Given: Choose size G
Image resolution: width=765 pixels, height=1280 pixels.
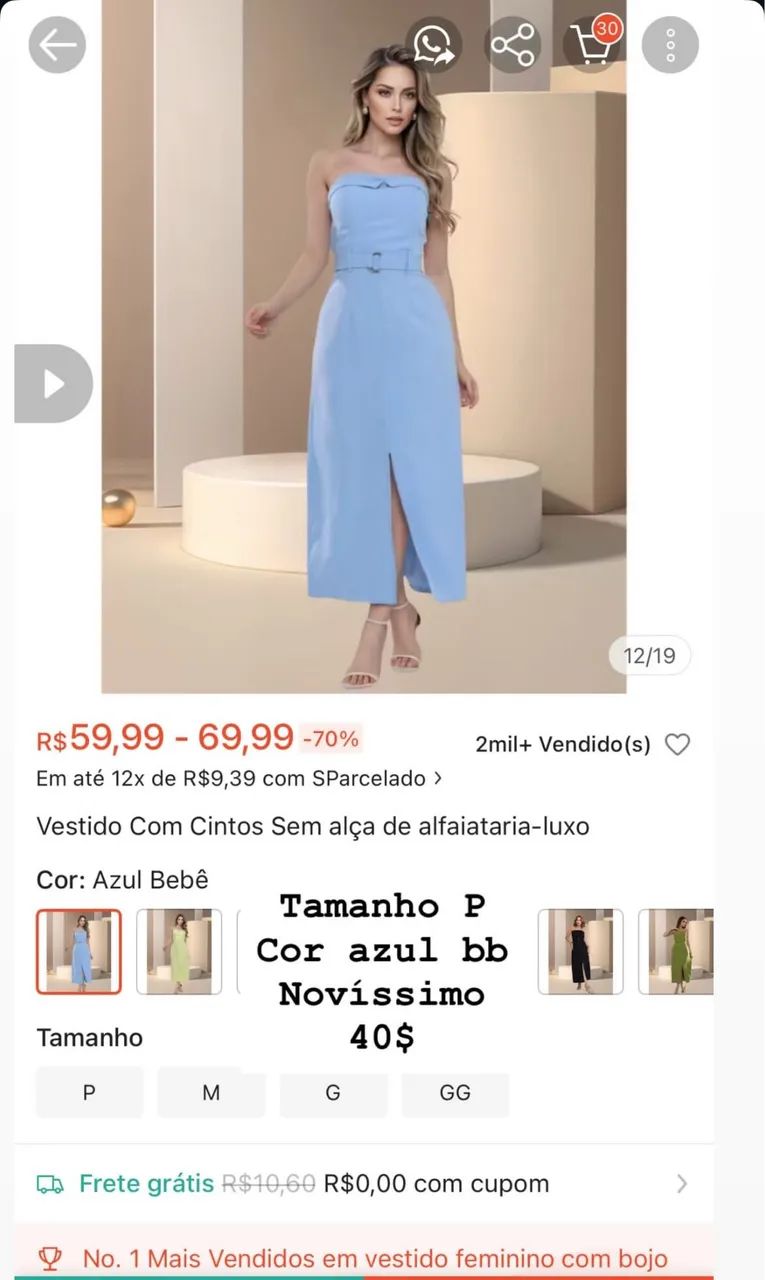Looking at the screenshot, I should 333,1094.
